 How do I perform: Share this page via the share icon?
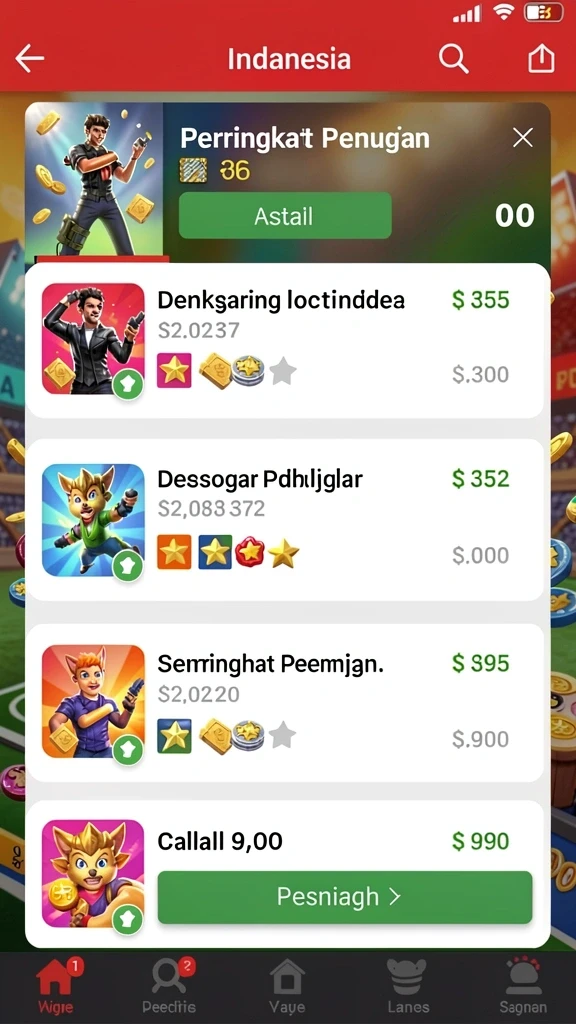541,59
